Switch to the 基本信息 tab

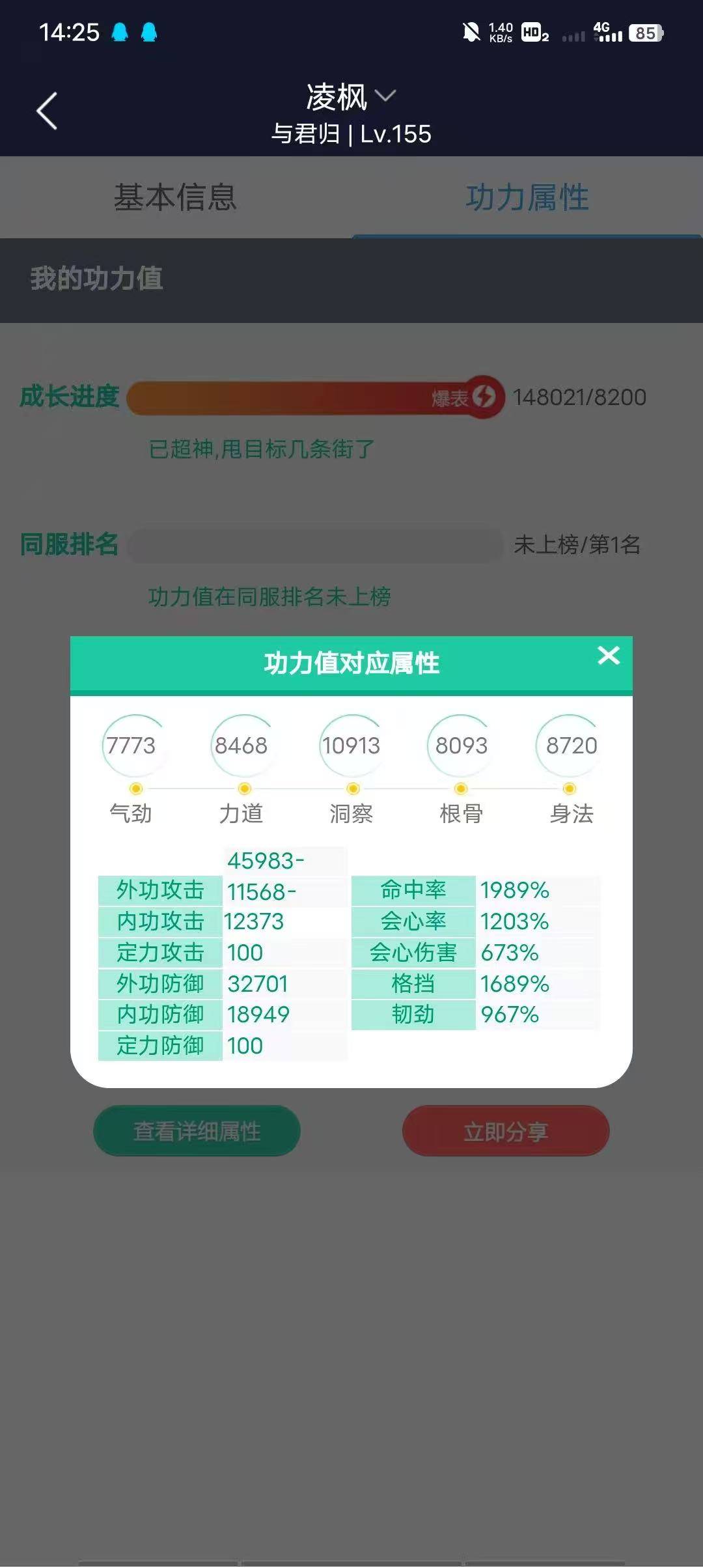(176, 197)
